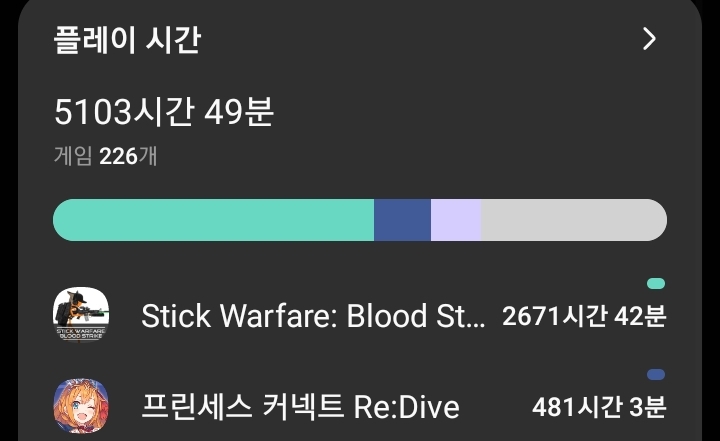Open the 플레이 시간 details chevron
Screen dimensions: 720x441
click(649, 39)
